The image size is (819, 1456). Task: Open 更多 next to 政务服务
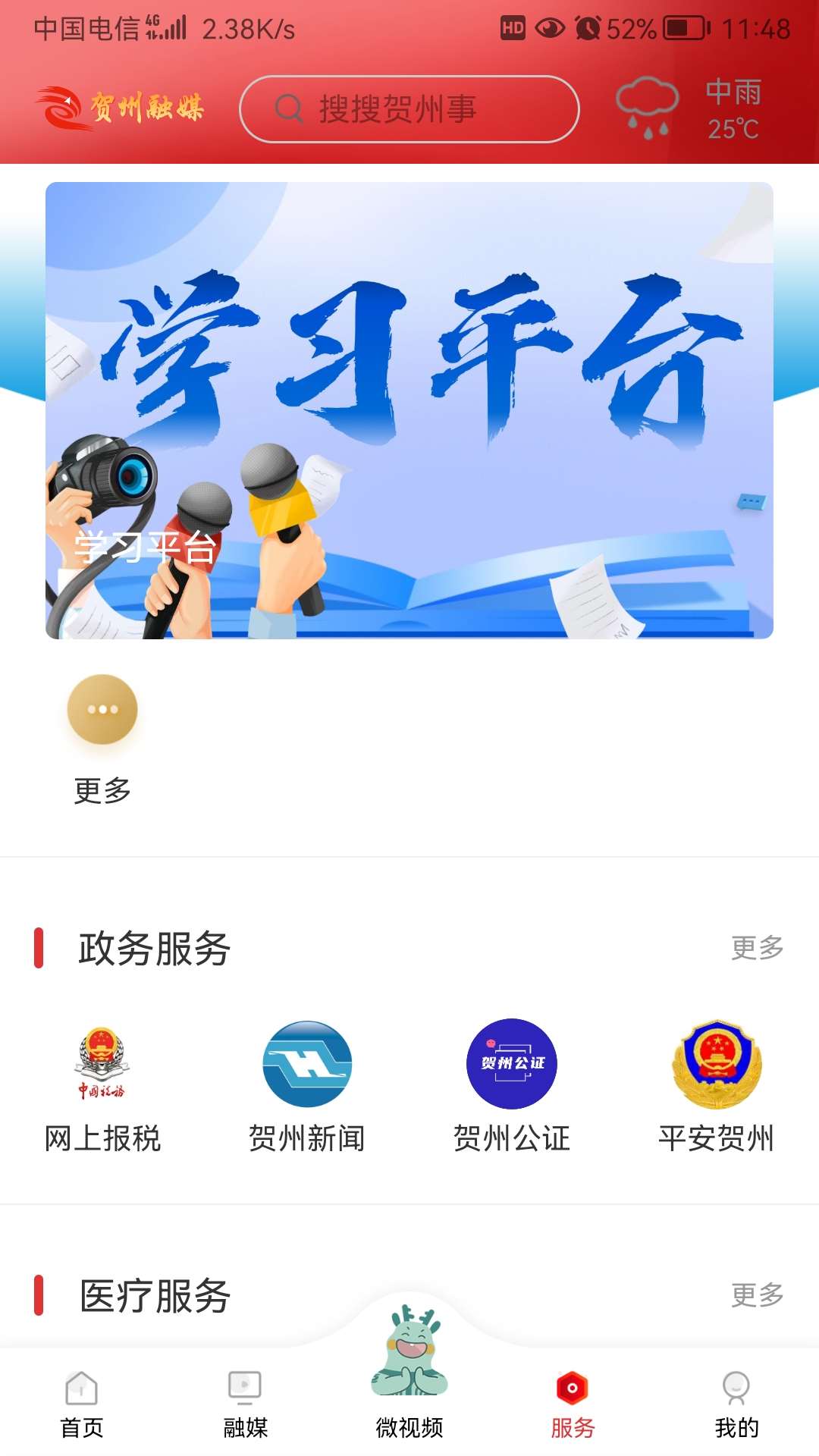pyautogui.click(x=756, y=949)
